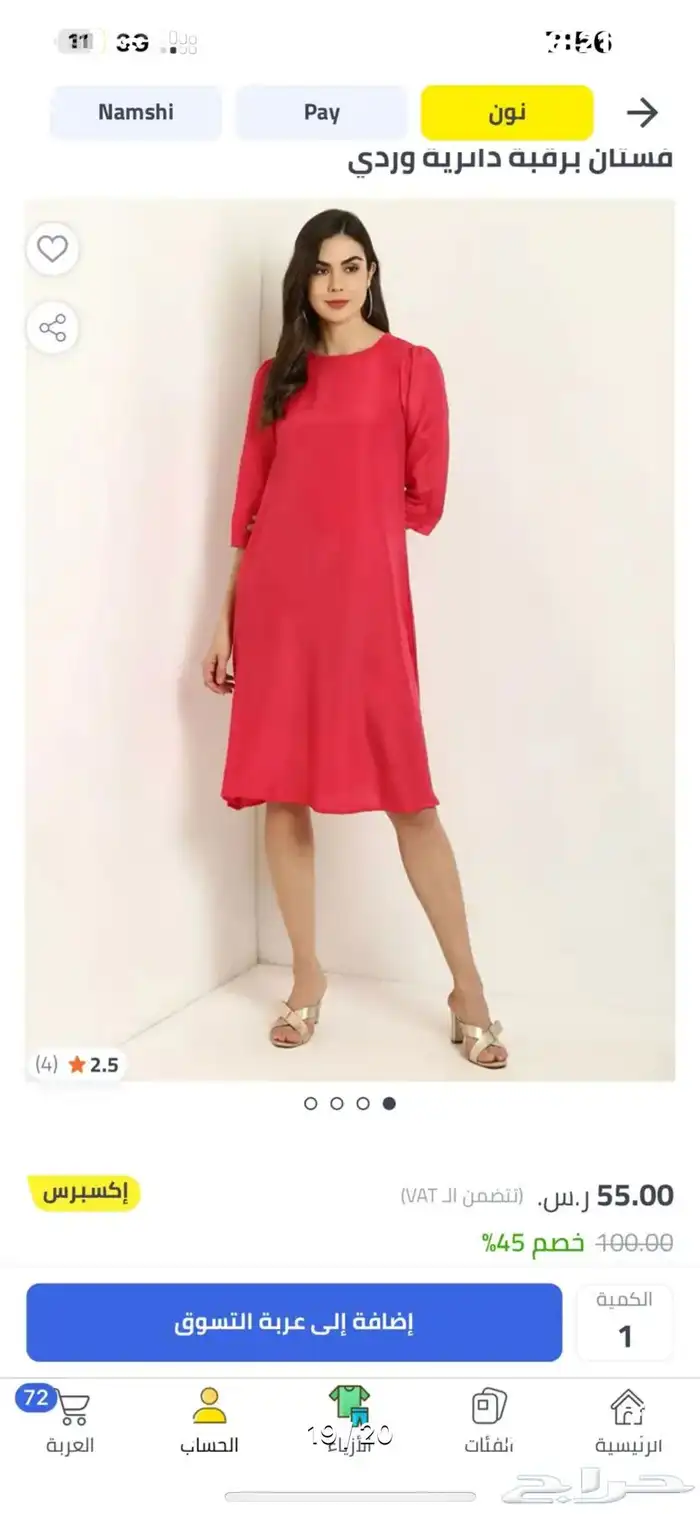Switch to the Namshi tab
Image resolution: width=700 pixels, height=1514 pixels.
click(x=135, y=113)
